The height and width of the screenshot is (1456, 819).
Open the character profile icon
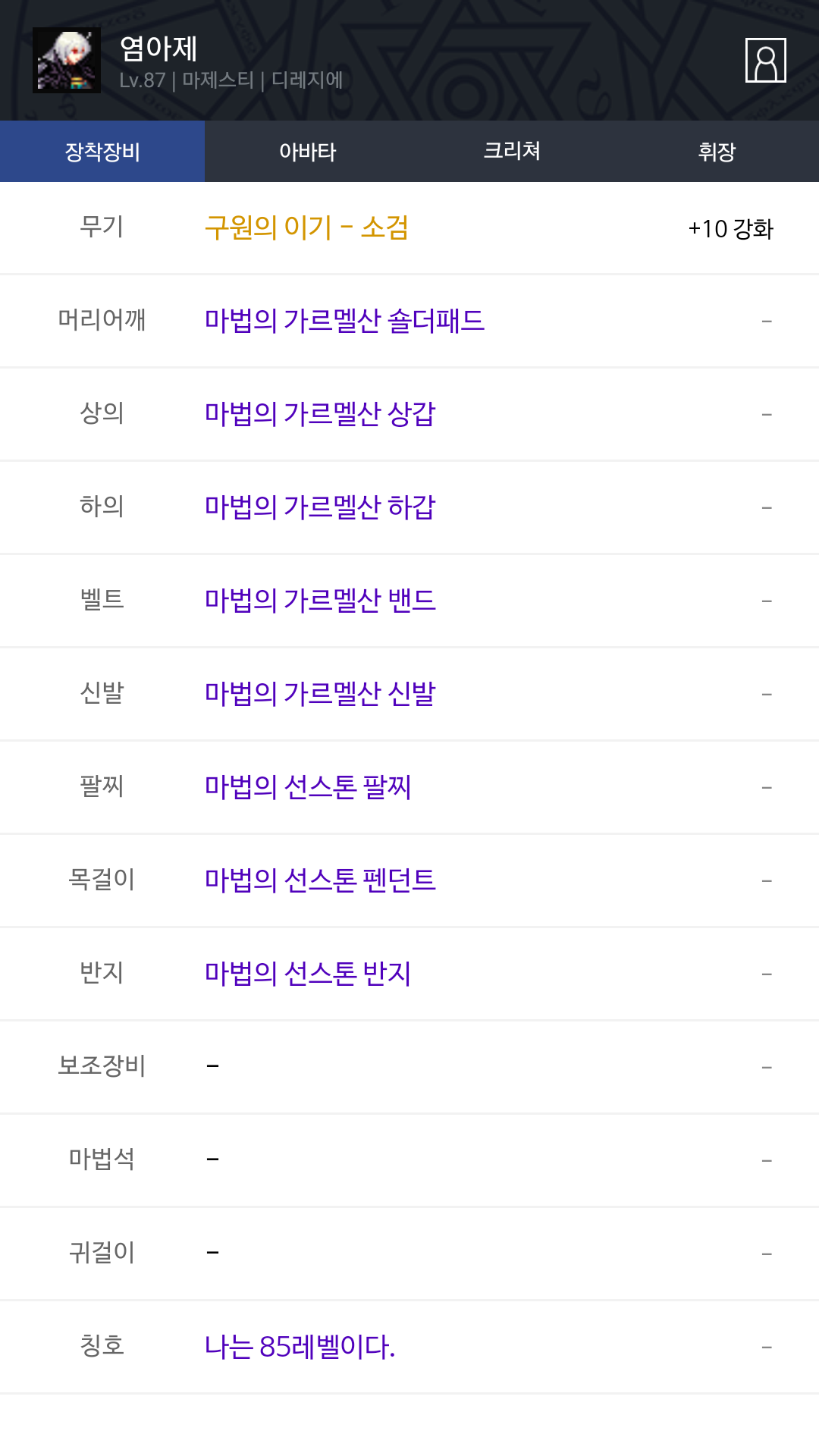click(x=765, y=60)
